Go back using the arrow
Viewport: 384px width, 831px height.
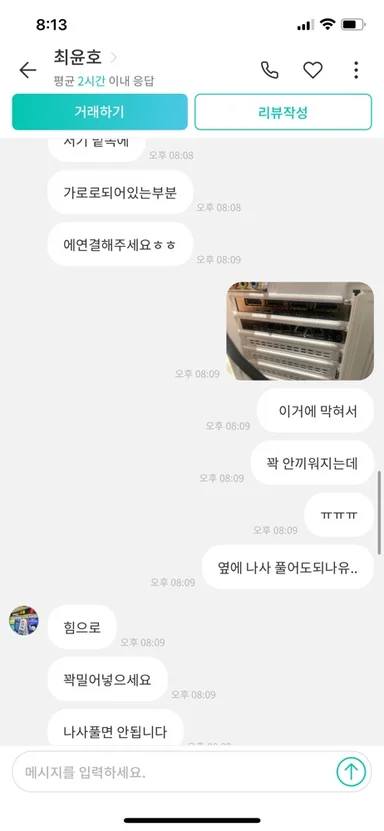[x=28, y=70]
